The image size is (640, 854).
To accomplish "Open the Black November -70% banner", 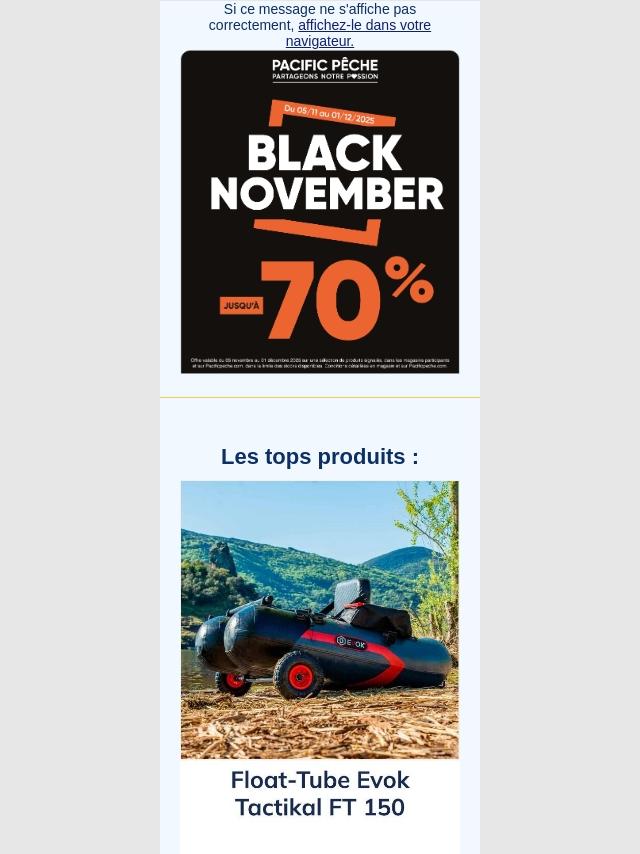I will (320, 212).
